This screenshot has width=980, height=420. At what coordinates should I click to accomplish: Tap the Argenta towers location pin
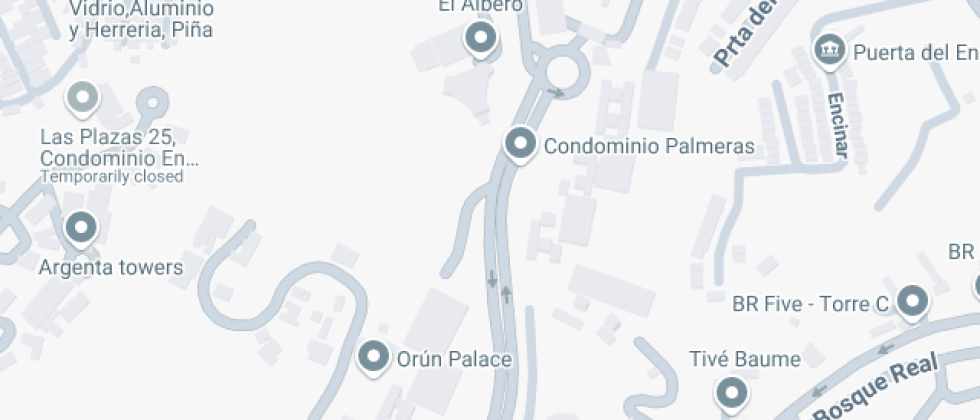(x=81, y=228)
